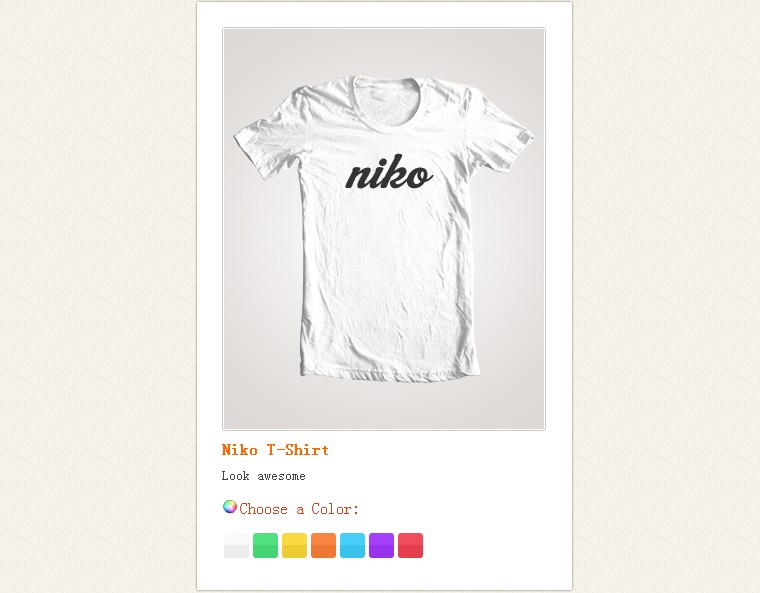Select the light blue swatch
Viewport: 760px width, 593px height.
coord(352,545)
